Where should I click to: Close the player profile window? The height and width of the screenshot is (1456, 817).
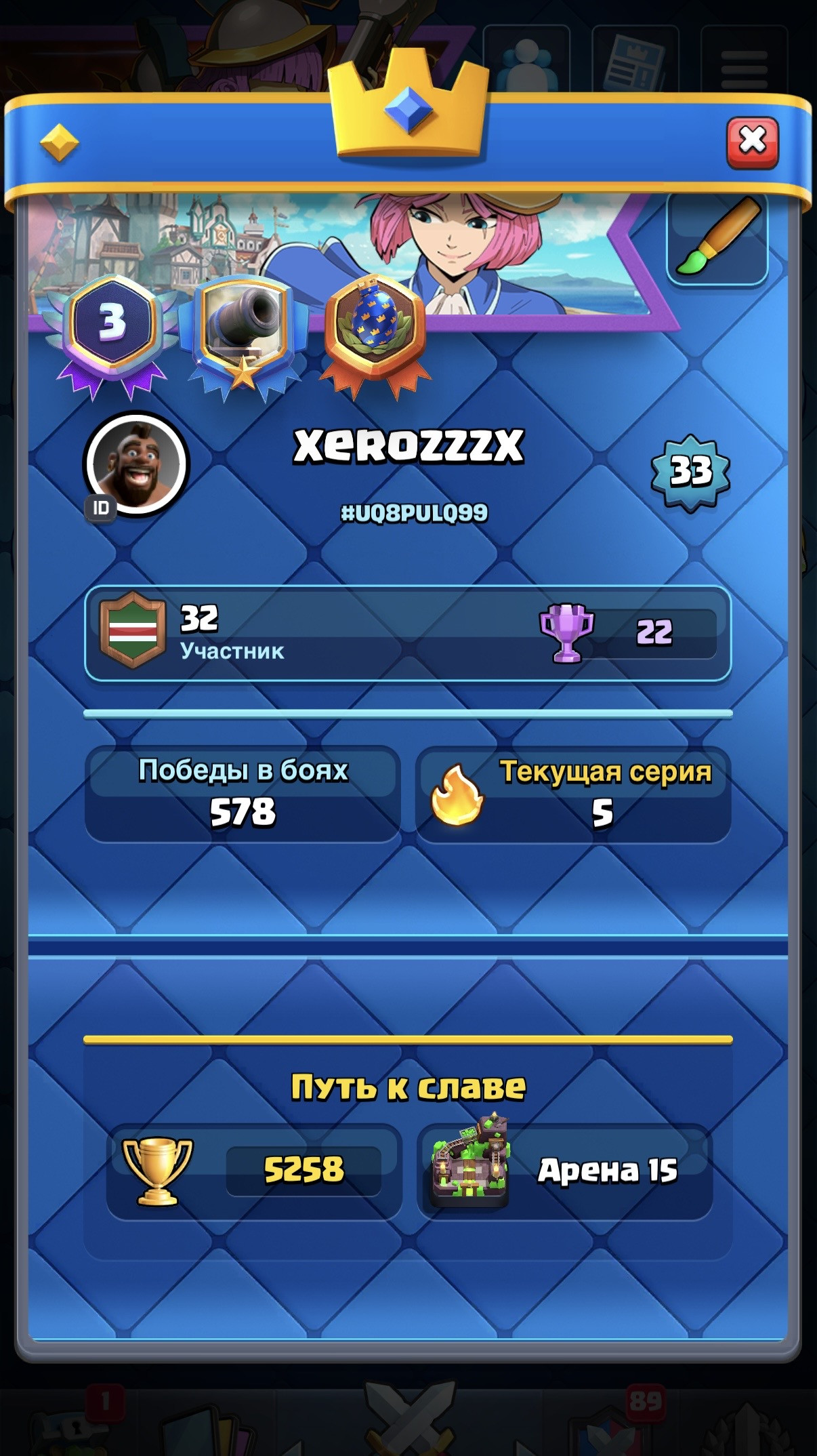coord(752,142)
